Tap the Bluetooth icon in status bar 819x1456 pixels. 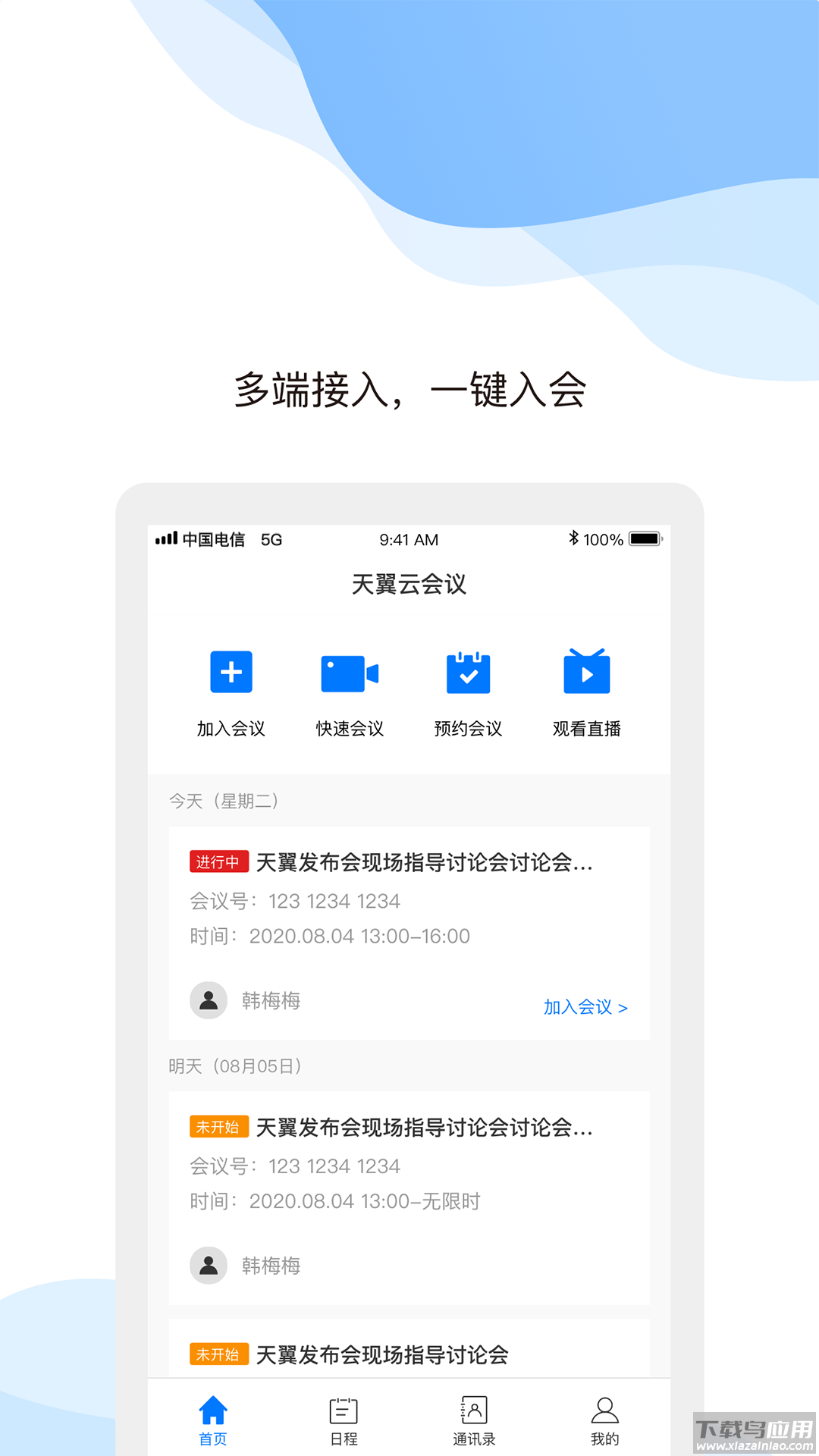click(x=574, y=539)
